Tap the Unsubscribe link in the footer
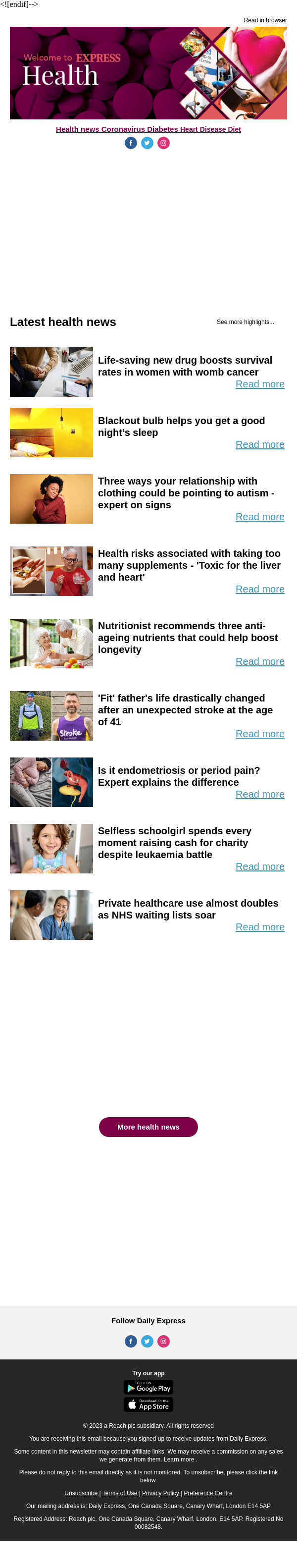 82,1493
